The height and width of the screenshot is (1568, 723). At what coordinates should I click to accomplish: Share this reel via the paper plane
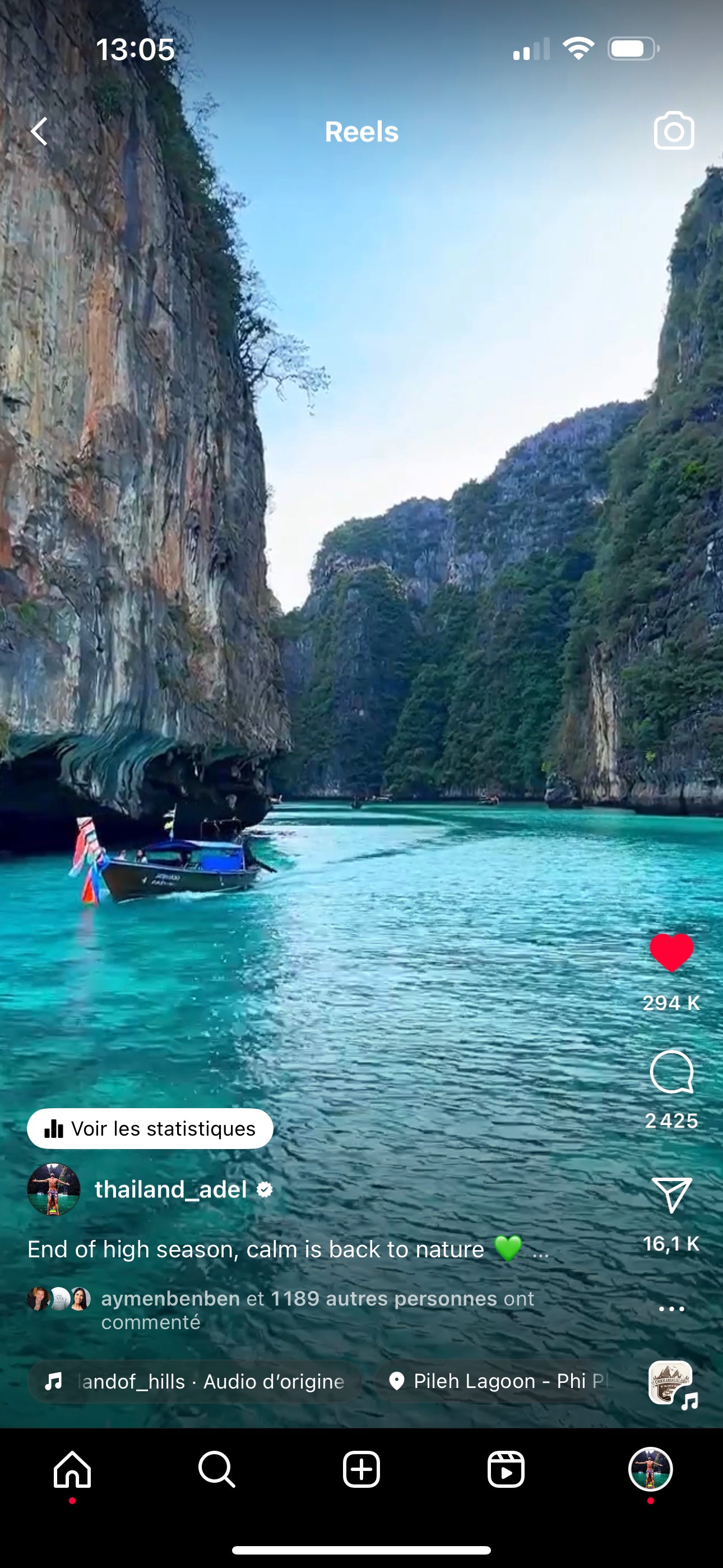[671, 1195]
